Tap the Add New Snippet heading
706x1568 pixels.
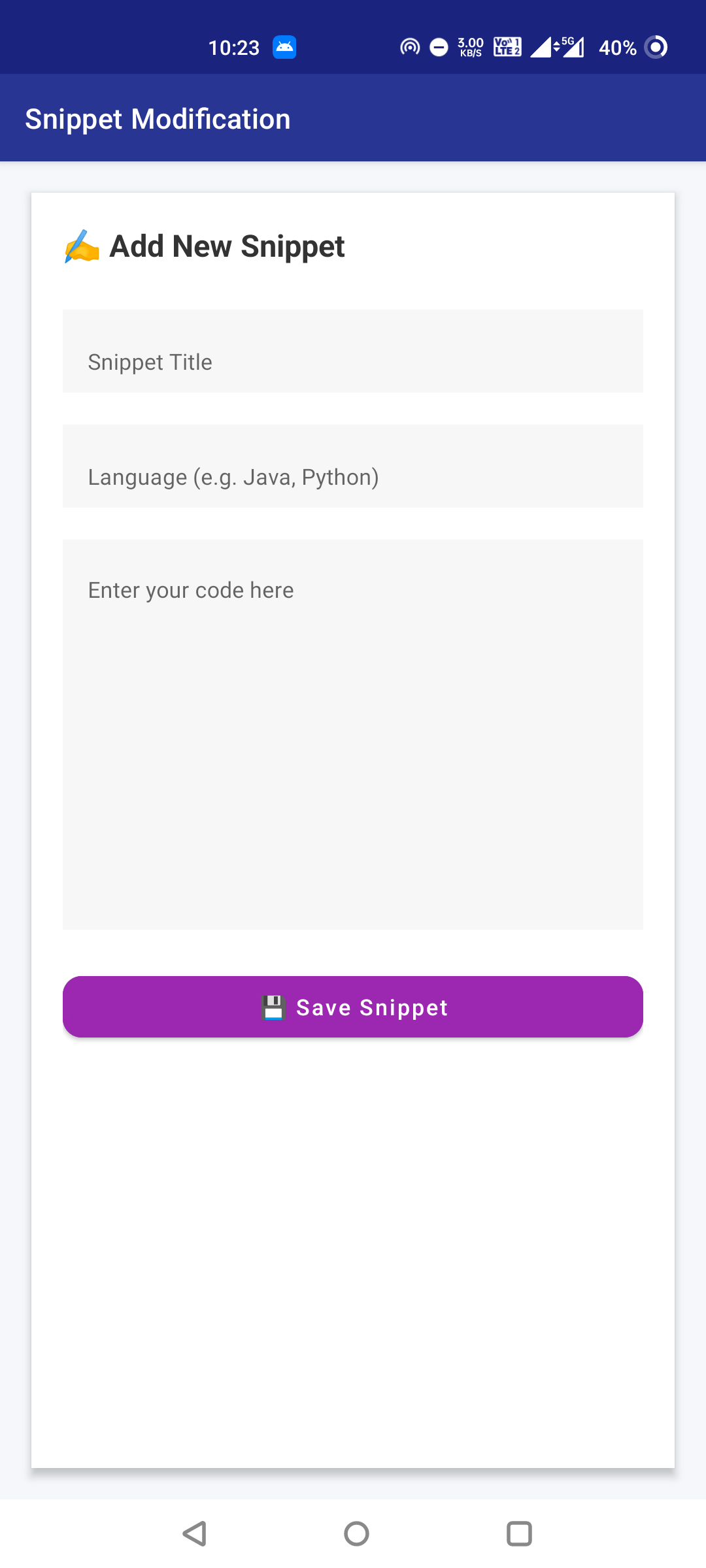point(226,246)
